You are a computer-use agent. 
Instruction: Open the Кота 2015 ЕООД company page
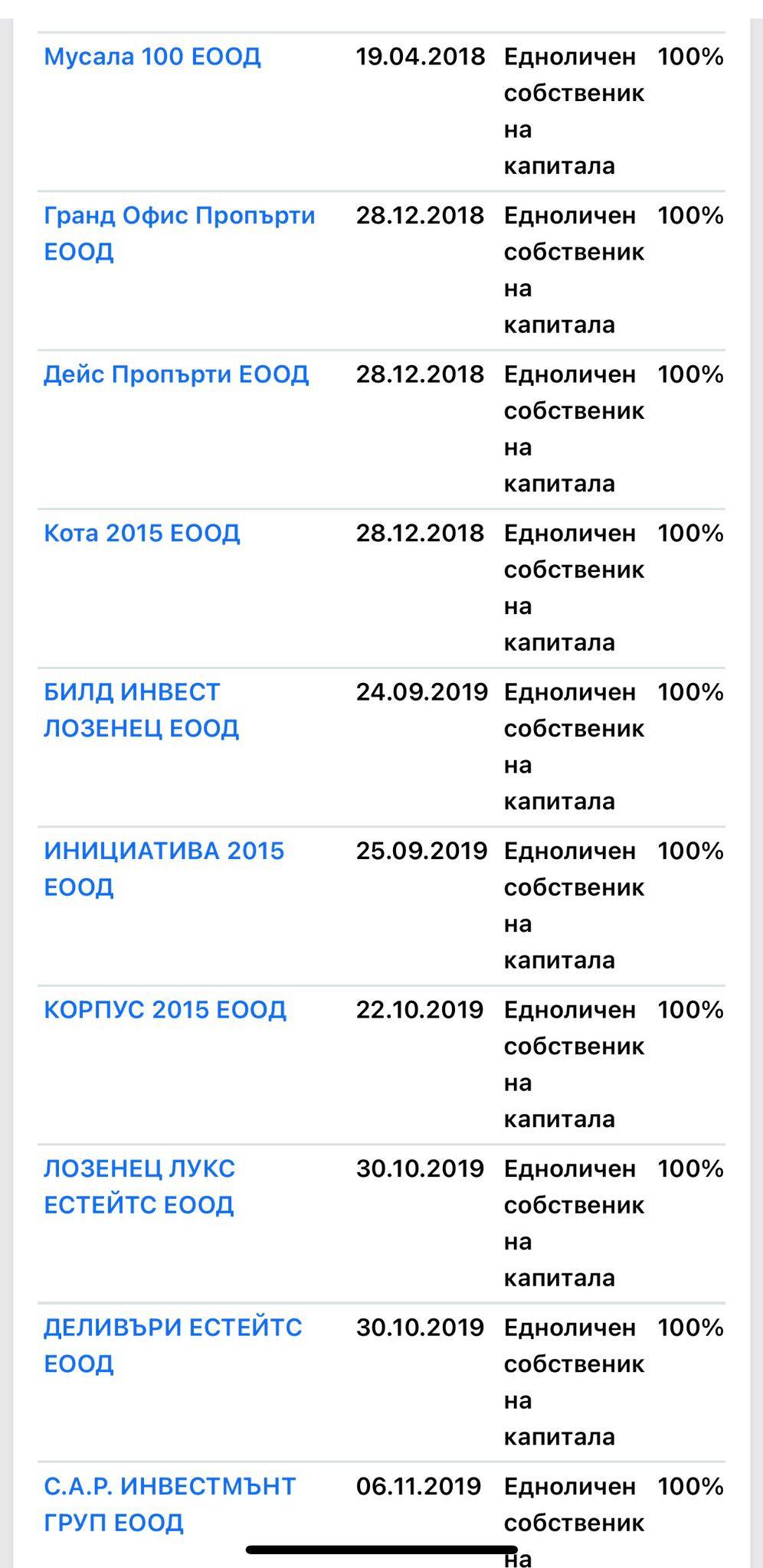point(142,533)
